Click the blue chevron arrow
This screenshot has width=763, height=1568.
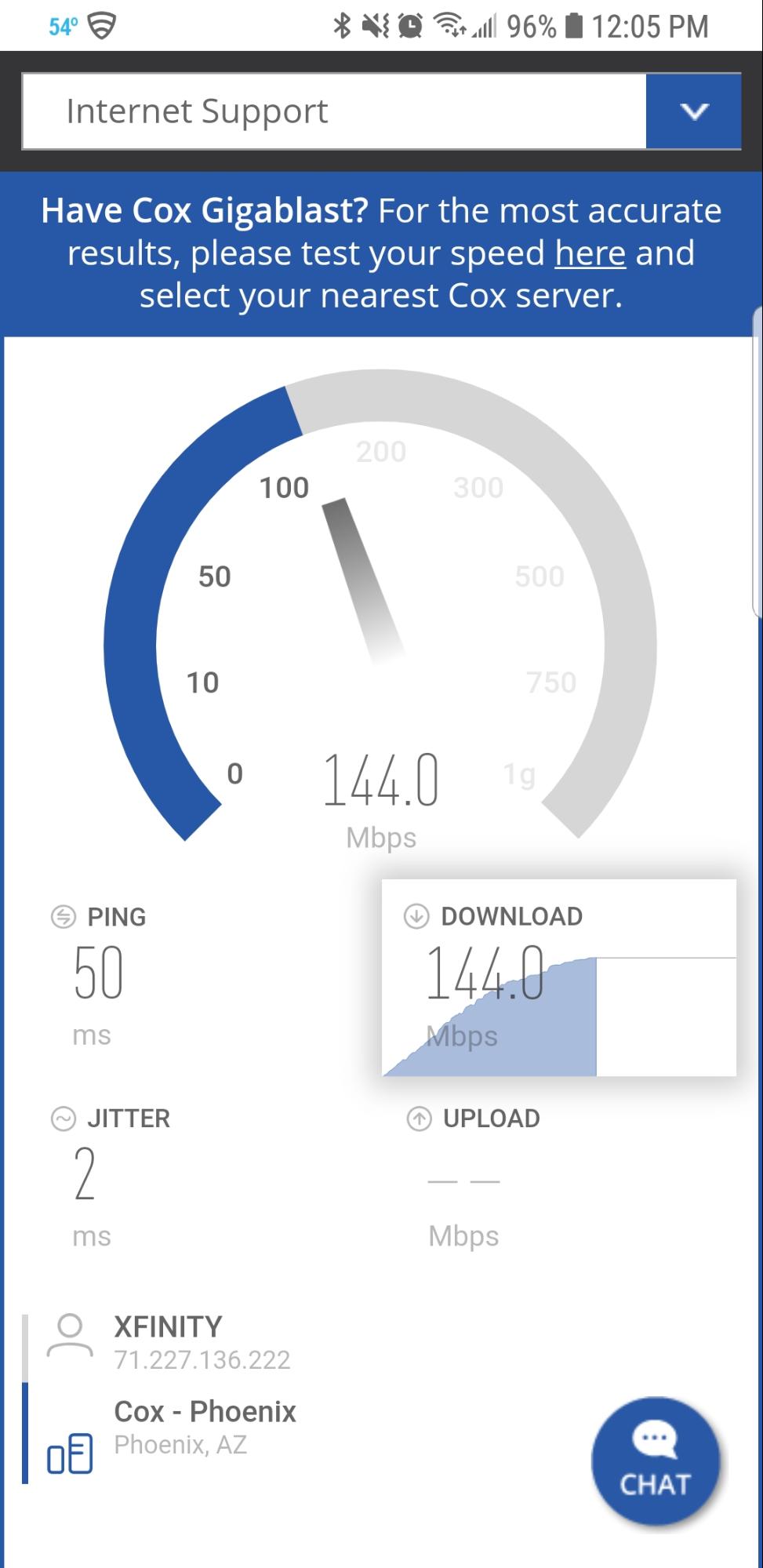click(x=693, y=111)
